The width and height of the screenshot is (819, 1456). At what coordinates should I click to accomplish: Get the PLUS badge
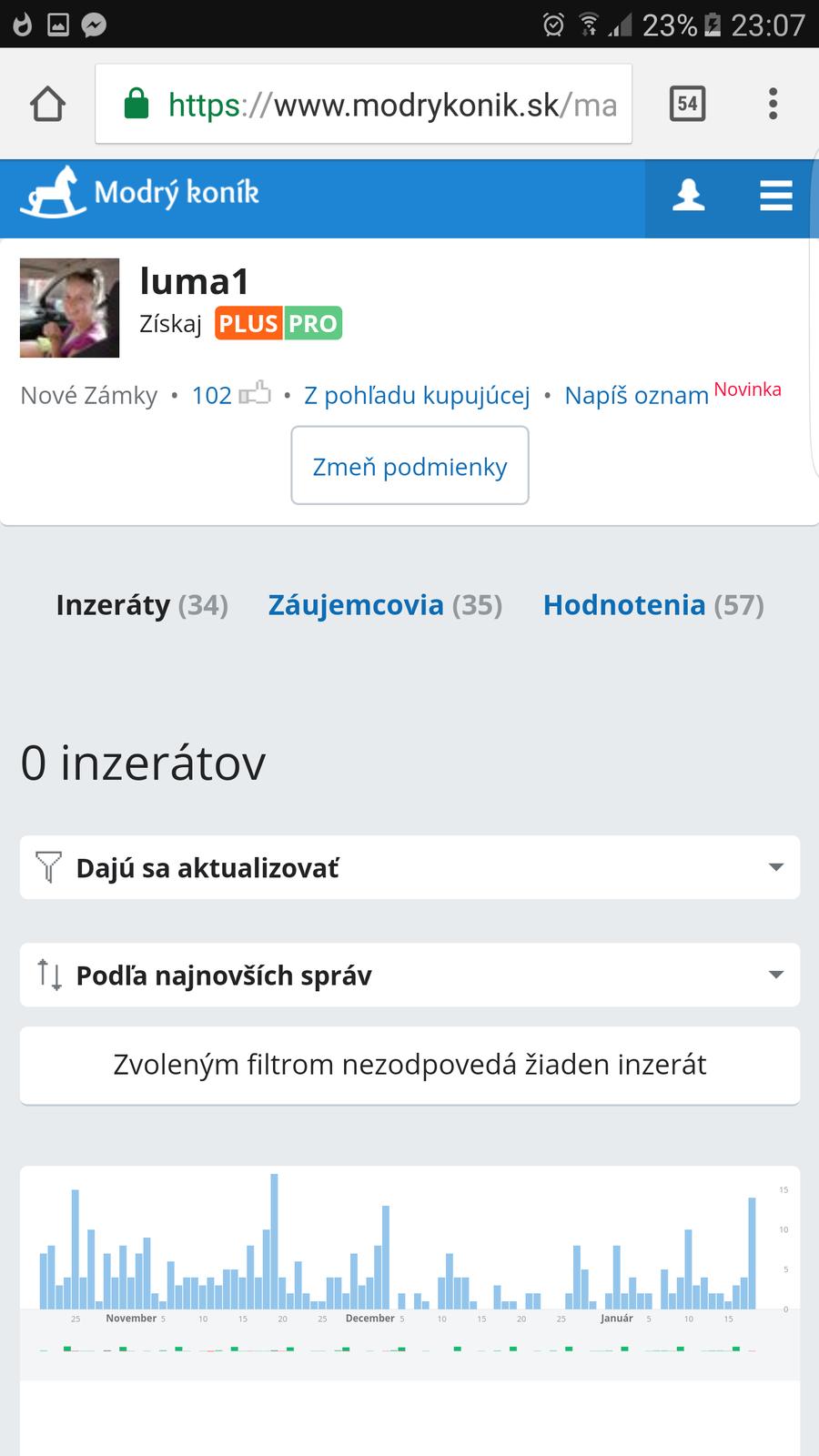[248, 324]
